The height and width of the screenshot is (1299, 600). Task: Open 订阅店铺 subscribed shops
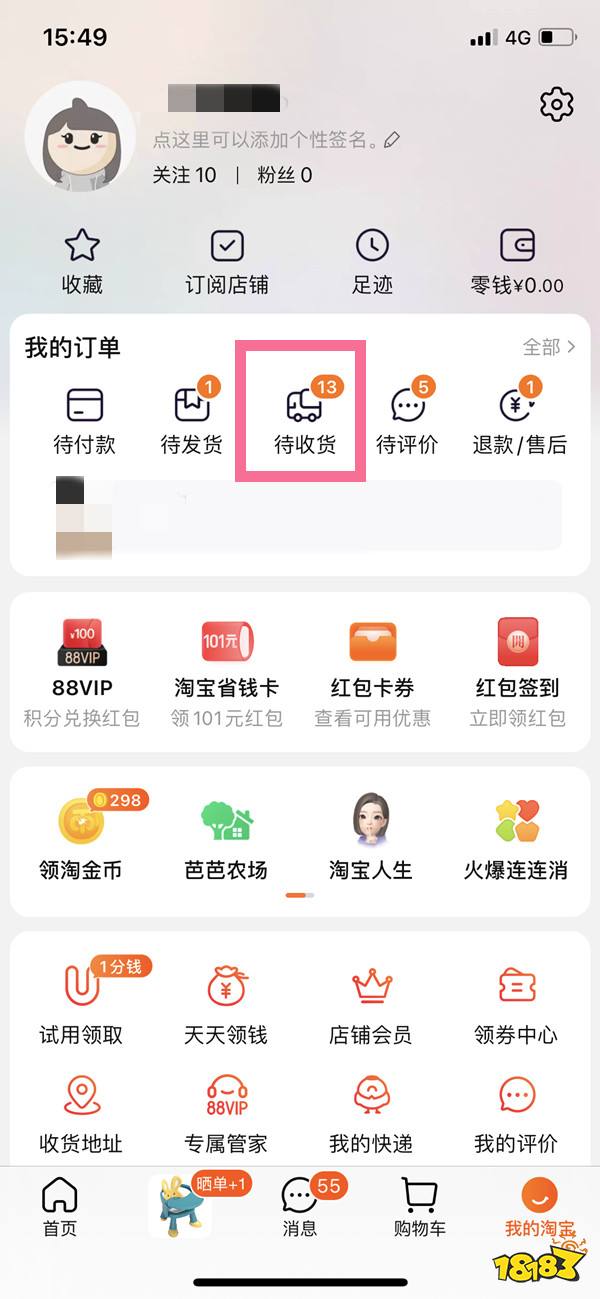[227, 262]
